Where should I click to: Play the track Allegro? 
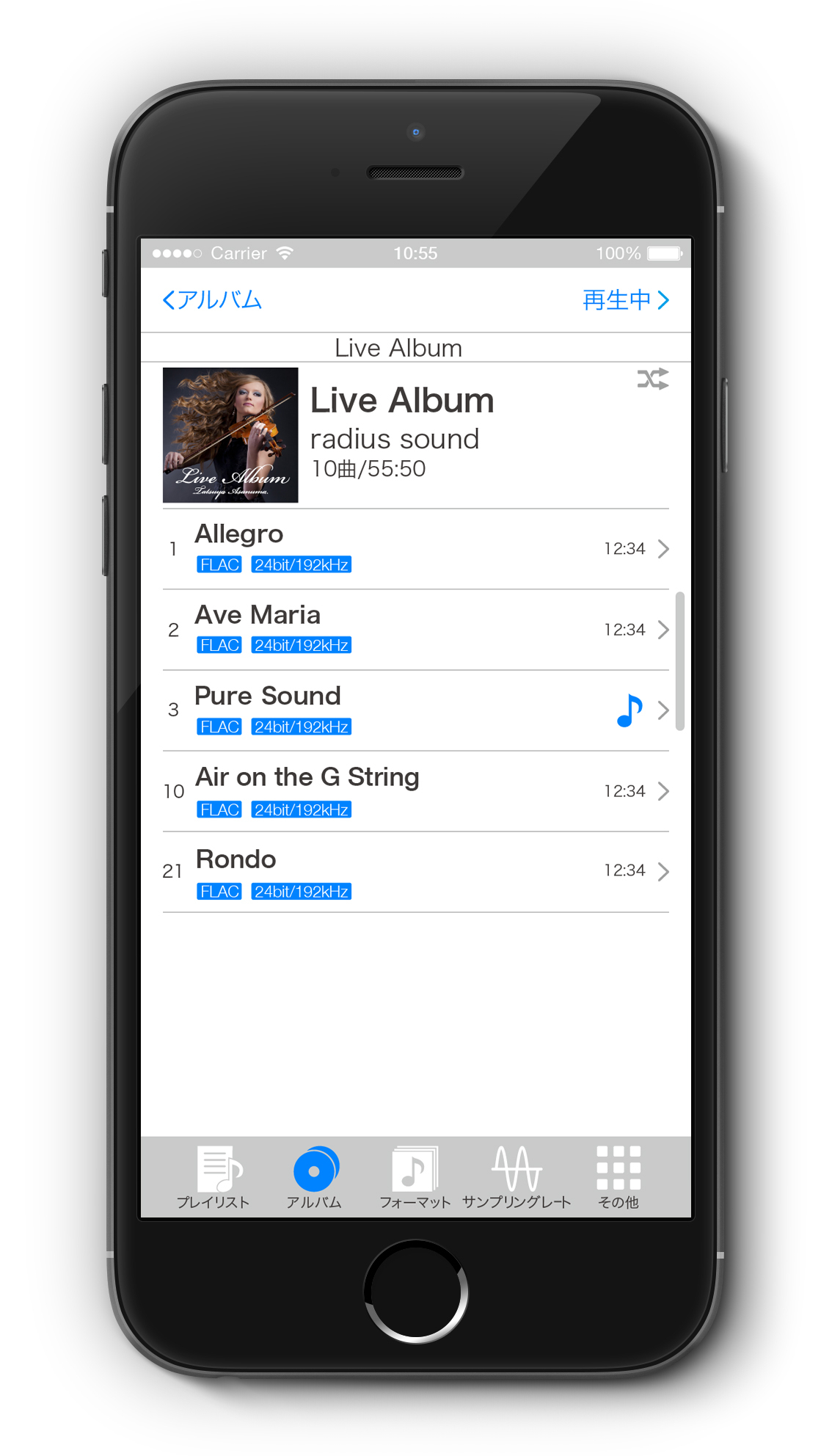[x=415, y=549]
